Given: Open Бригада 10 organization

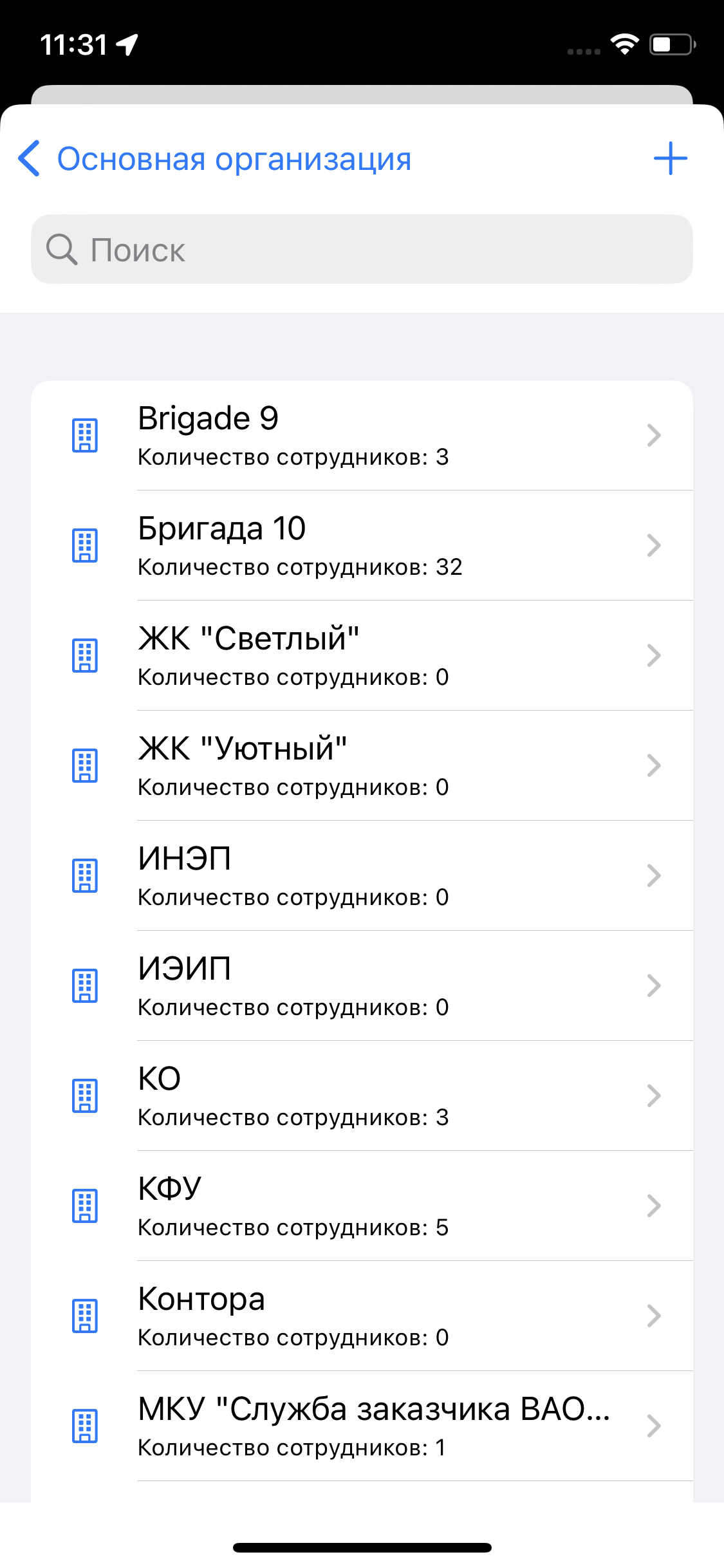Looking at the screenshot, I should [x=362, y=546].
